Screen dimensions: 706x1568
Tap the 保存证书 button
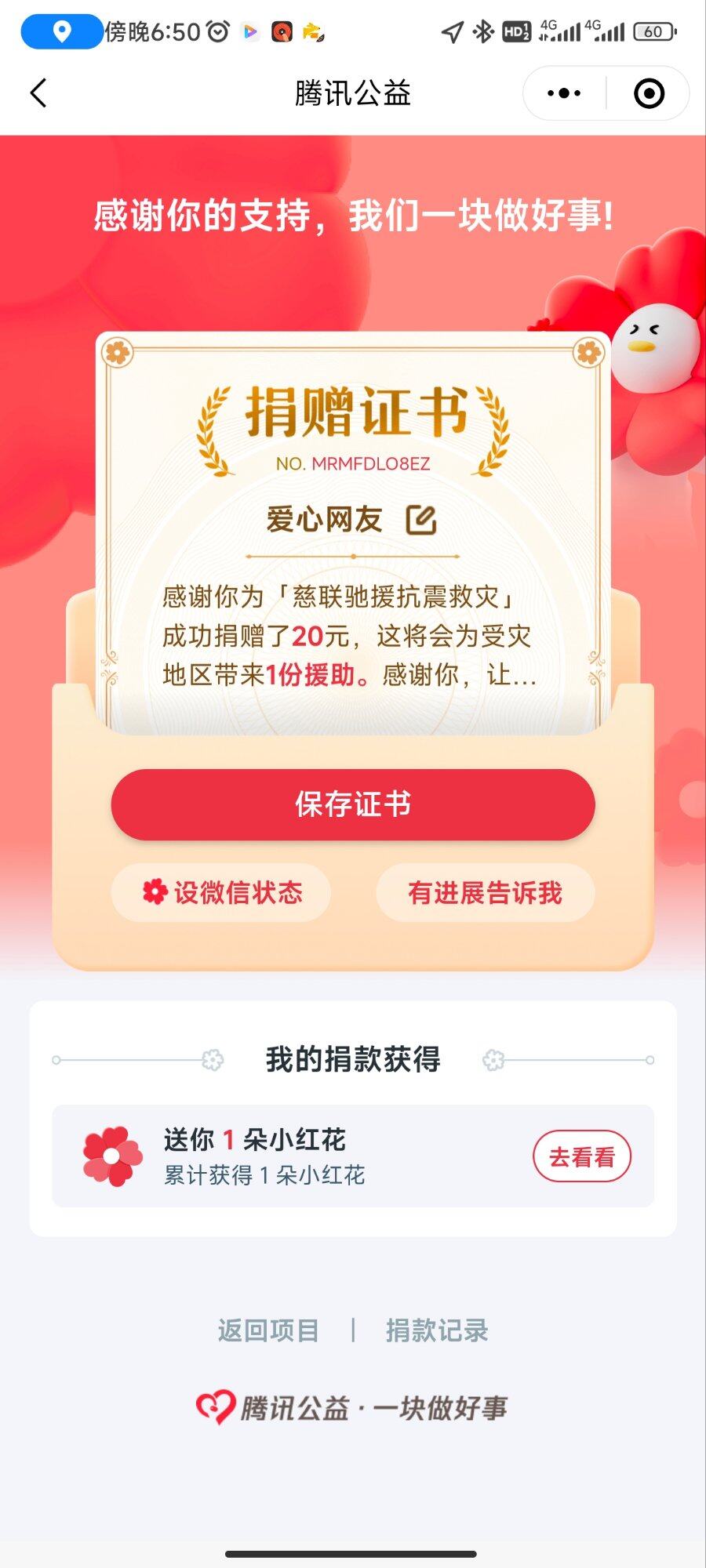pos(353,804)
